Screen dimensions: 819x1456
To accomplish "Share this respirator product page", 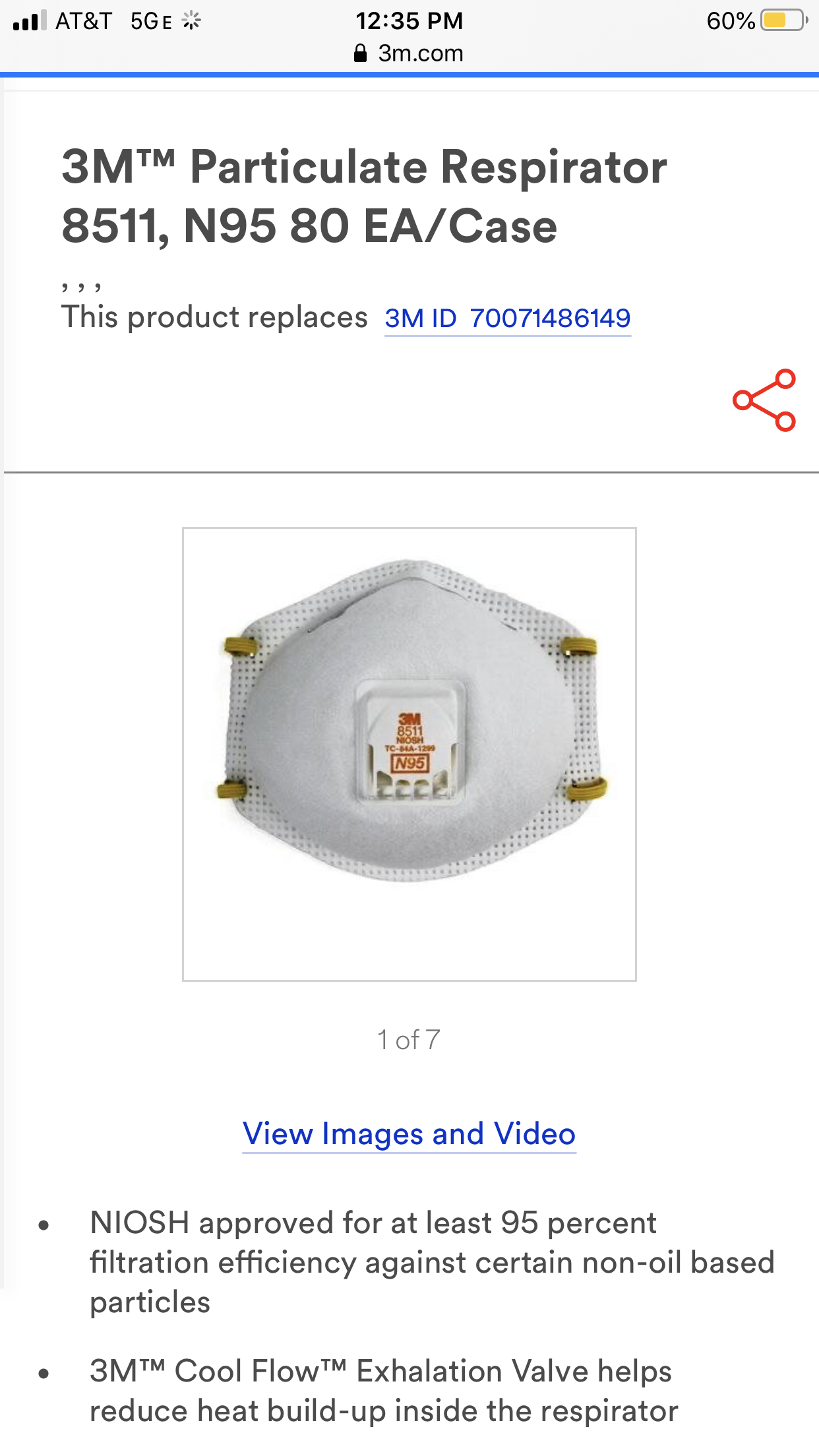I will coord(764,400).
